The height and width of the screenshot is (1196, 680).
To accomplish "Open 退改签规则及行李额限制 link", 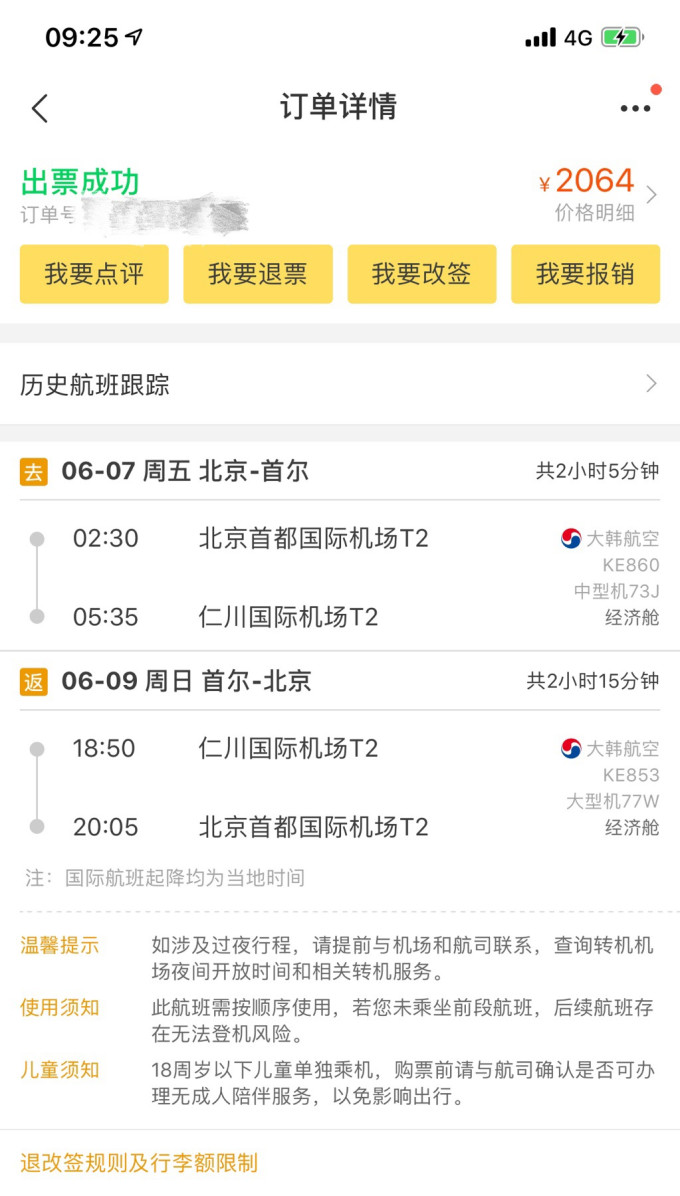I will click(x=139, y=1163).
